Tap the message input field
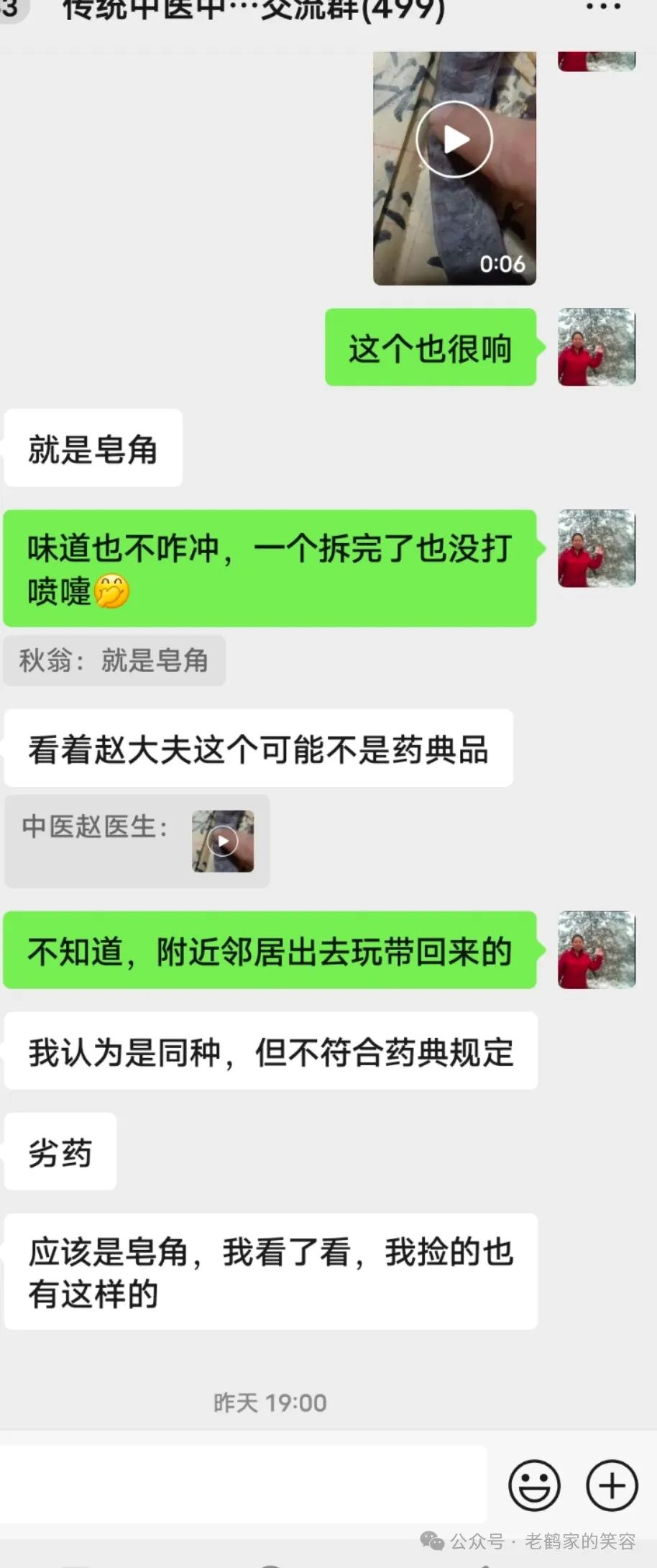 click(244, 1485)
